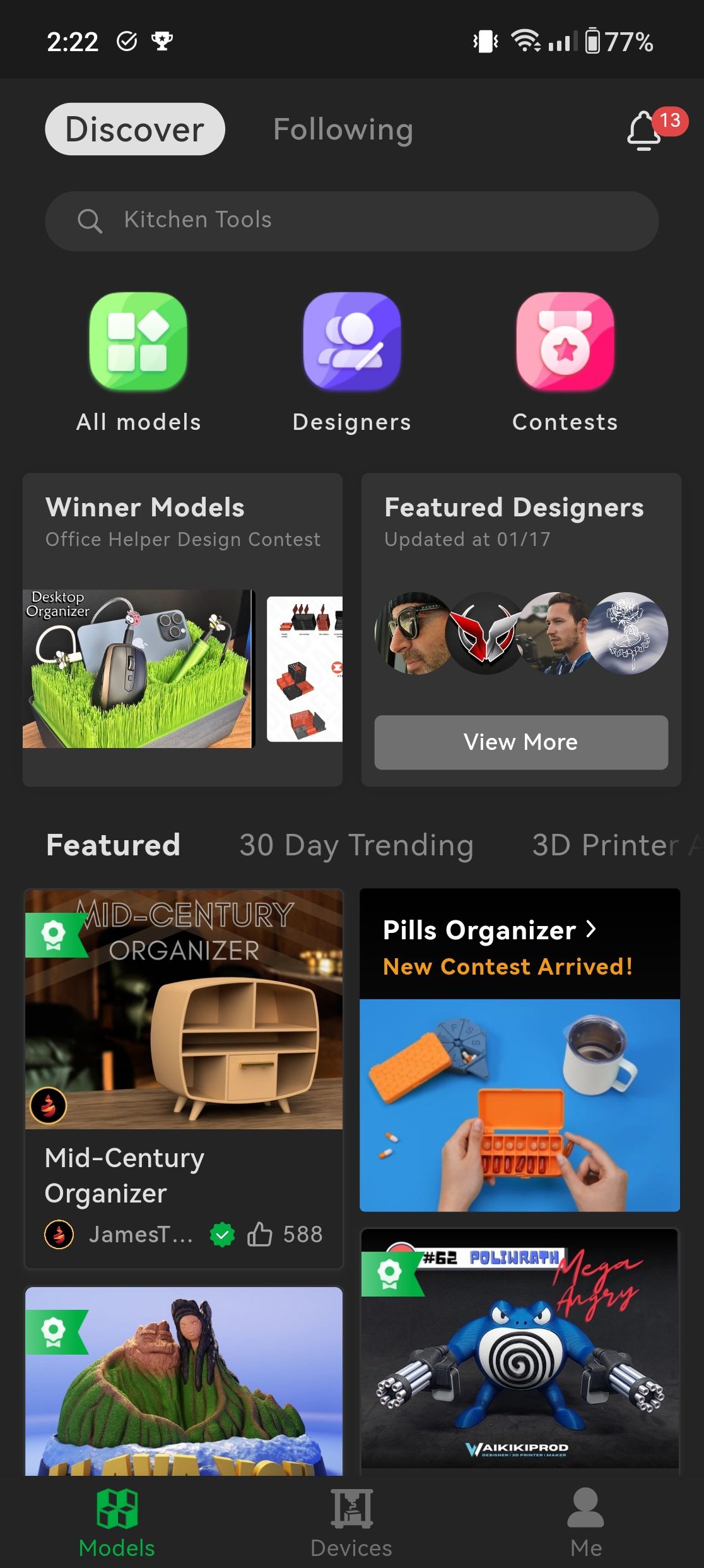
Task: Open the Poliwrath Mega Angry model
Action: pos(520,1351)
